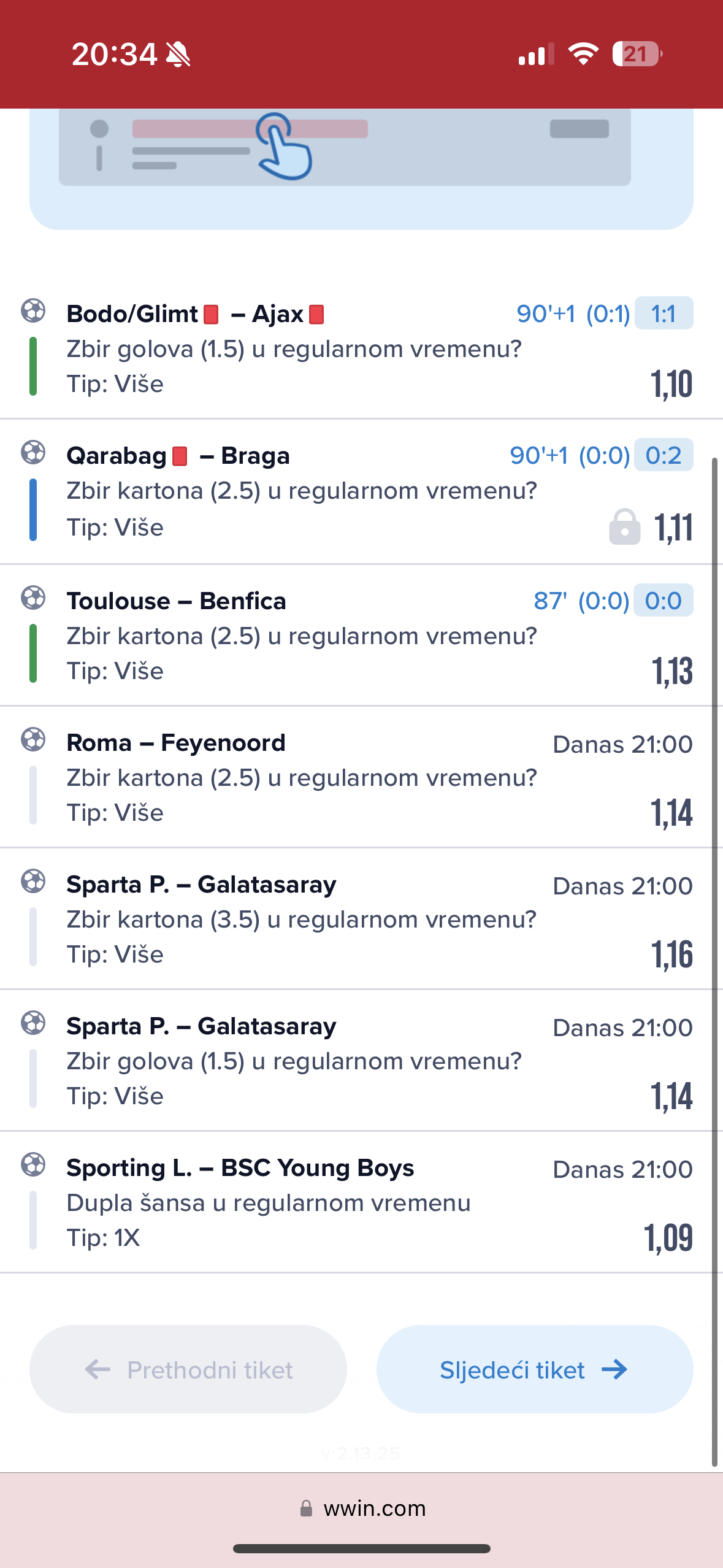Viewport: 723px width, 1568px height.
Task: Open Sparta P. – Galatasaray Zbir kartona bet
Action: [x=361, y=919]
